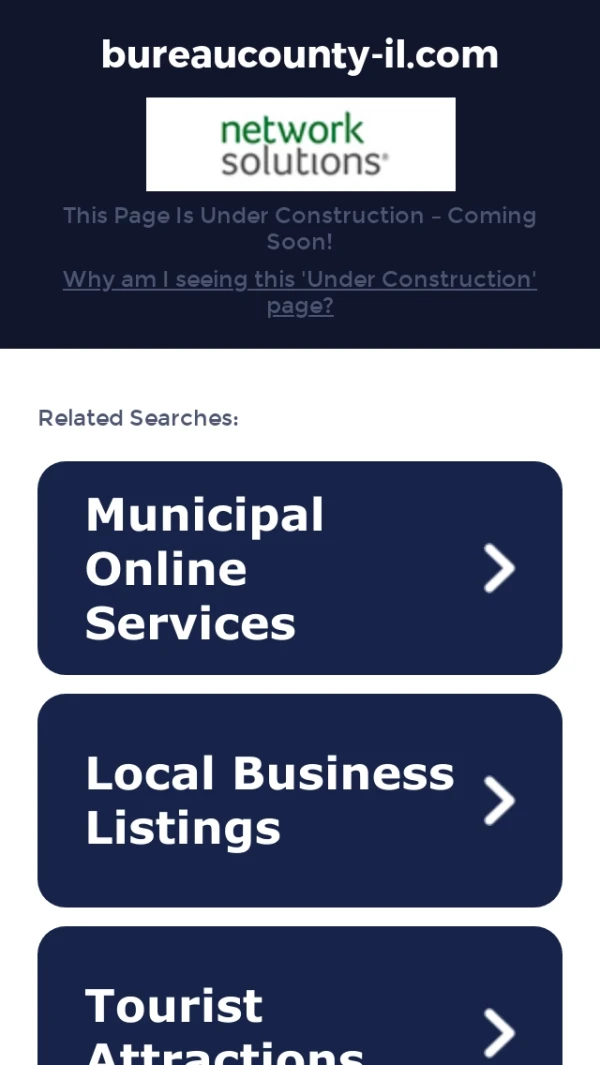Image resolution: width=600 pixels, height=1065 pixels.
Task: Open Local Business Listings search
Action: click(x=300, y=800)
